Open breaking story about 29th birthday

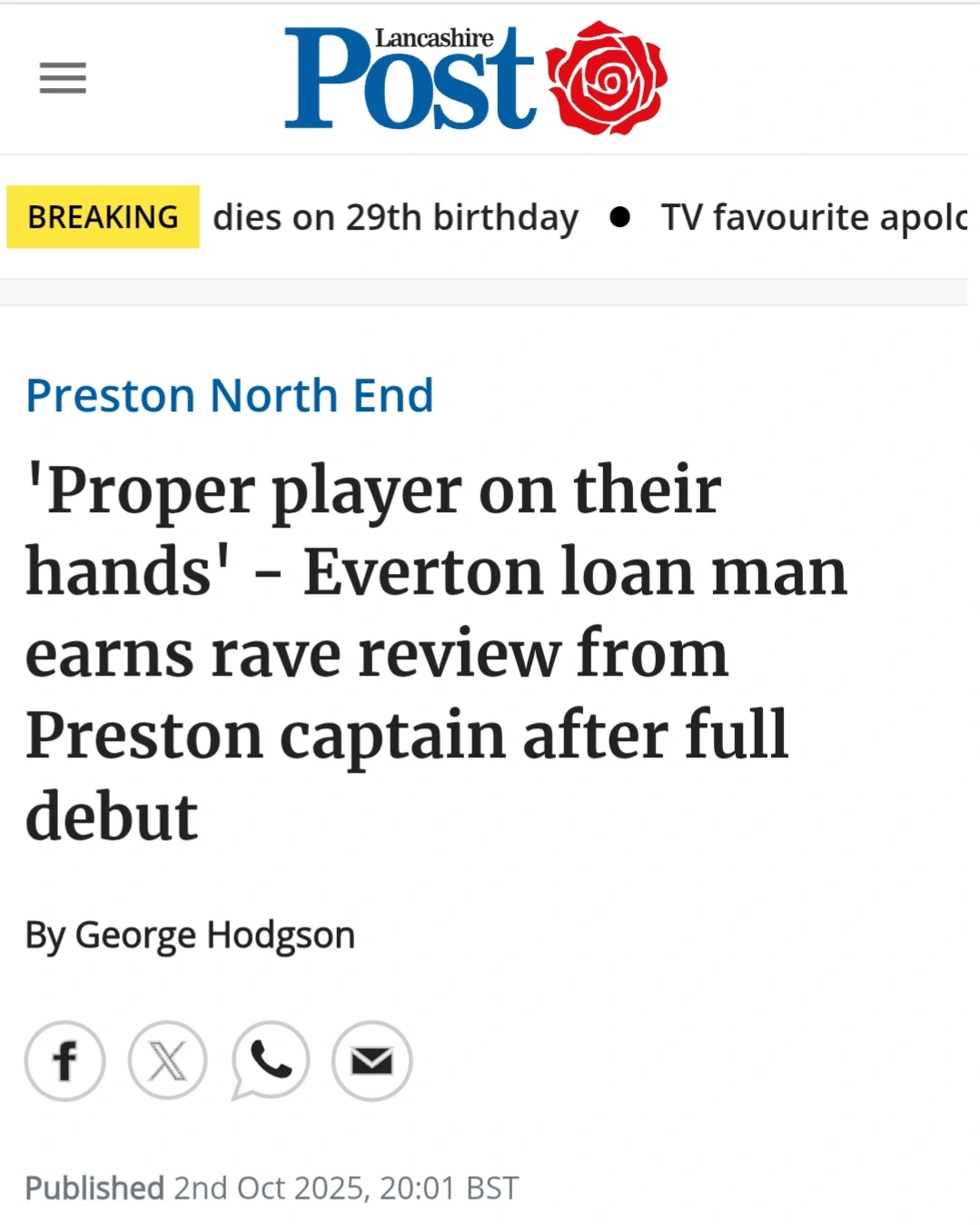click(x=395, y=218)
